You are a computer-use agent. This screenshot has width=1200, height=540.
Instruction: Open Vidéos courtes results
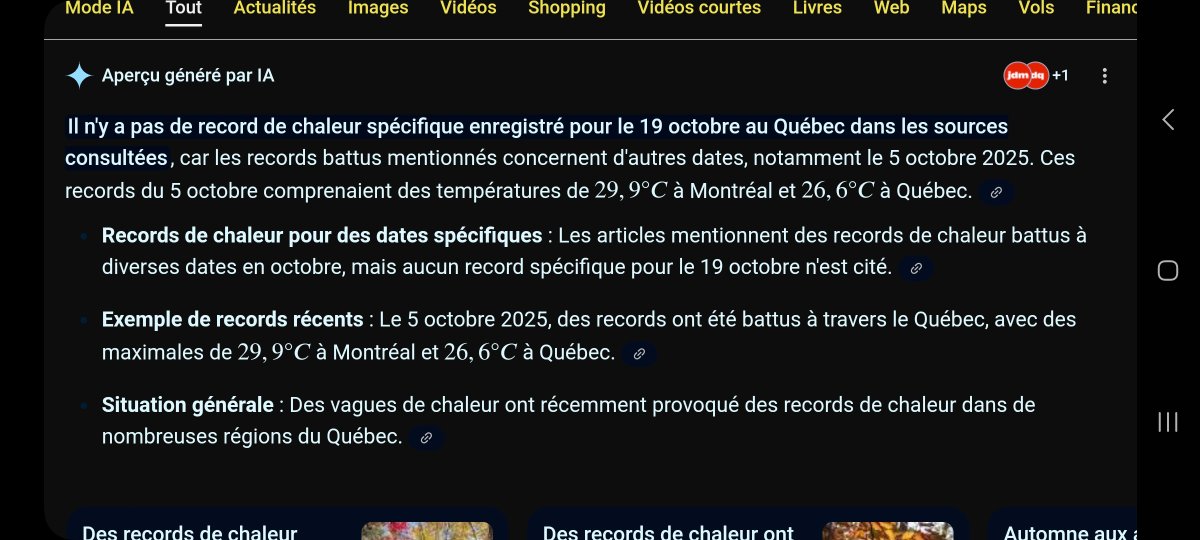(x=699, y=8)
